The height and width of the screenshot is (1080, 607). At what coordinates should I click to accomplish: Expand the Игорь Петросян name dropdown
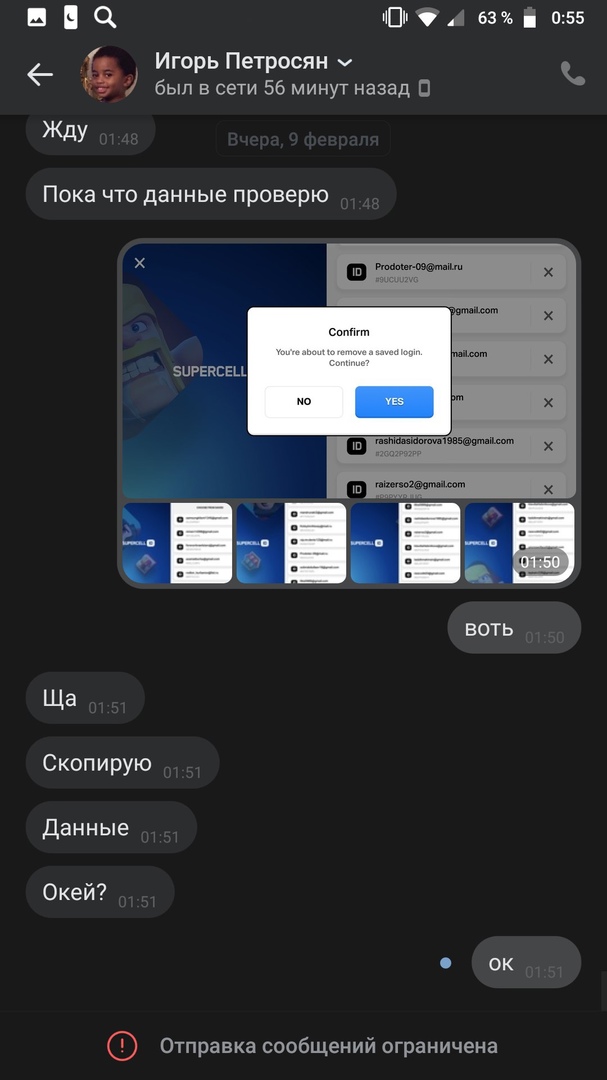coord(345,62)
